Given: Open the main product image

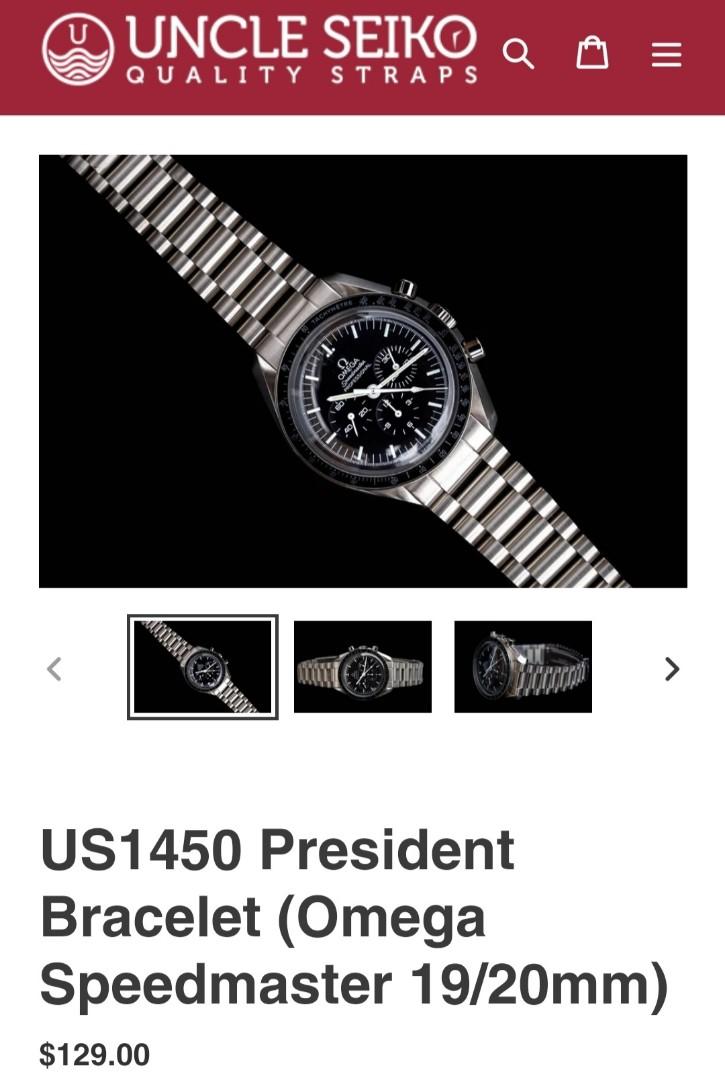Looking at the screenshot, I should (363, 371).
